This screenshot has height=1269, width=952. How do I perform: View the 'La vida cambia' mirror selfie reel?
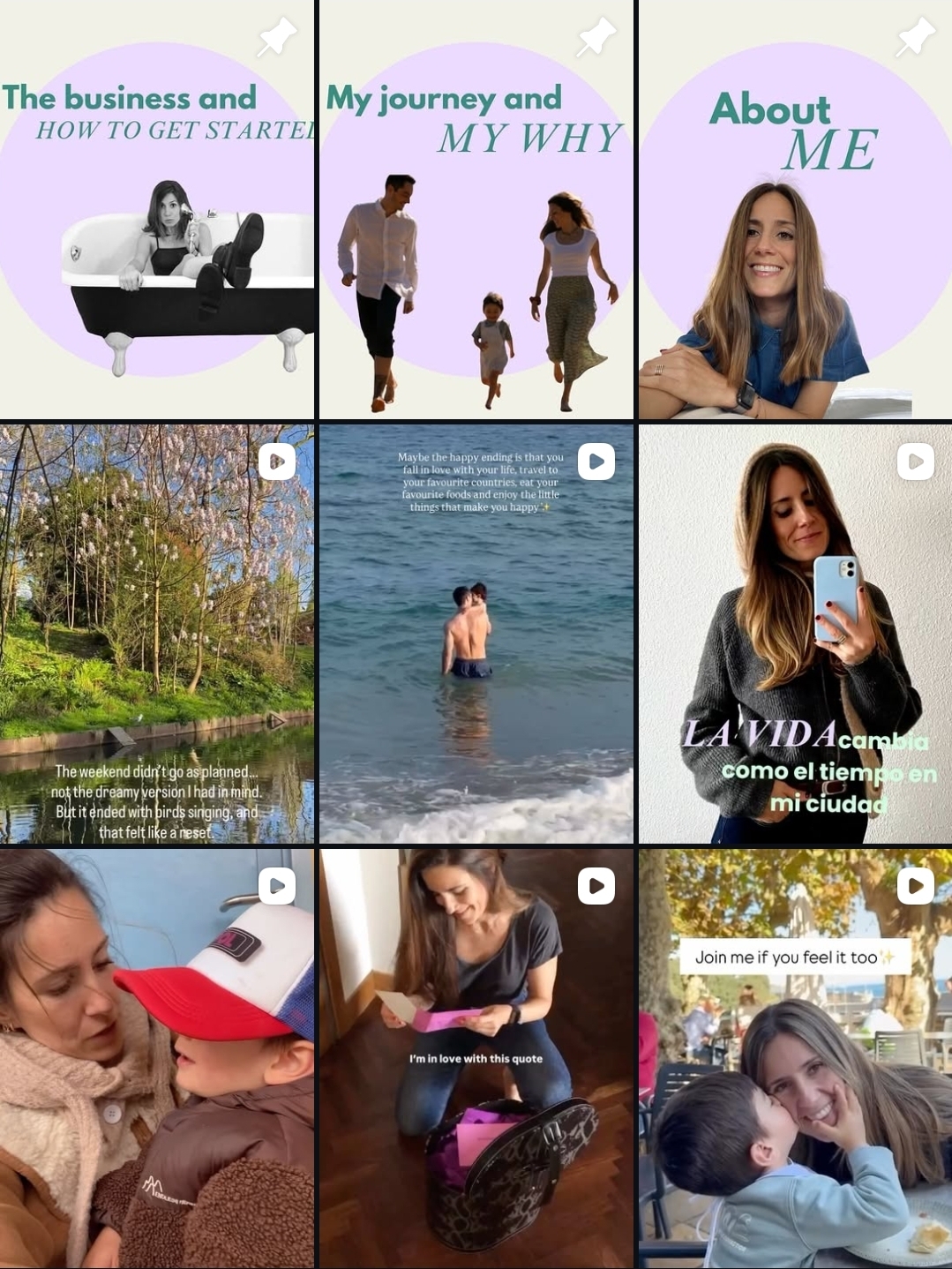(795, 634)
